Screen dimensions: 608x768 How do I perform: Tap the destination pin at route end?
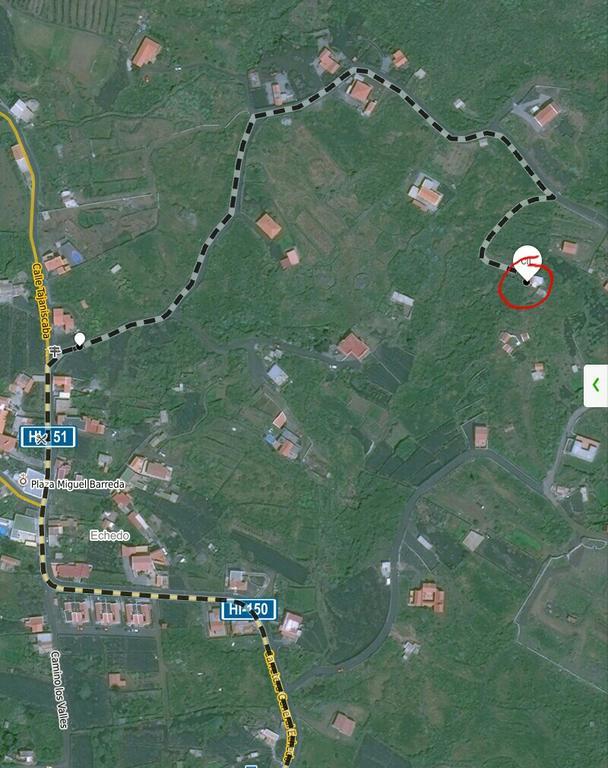coord(527,262)
